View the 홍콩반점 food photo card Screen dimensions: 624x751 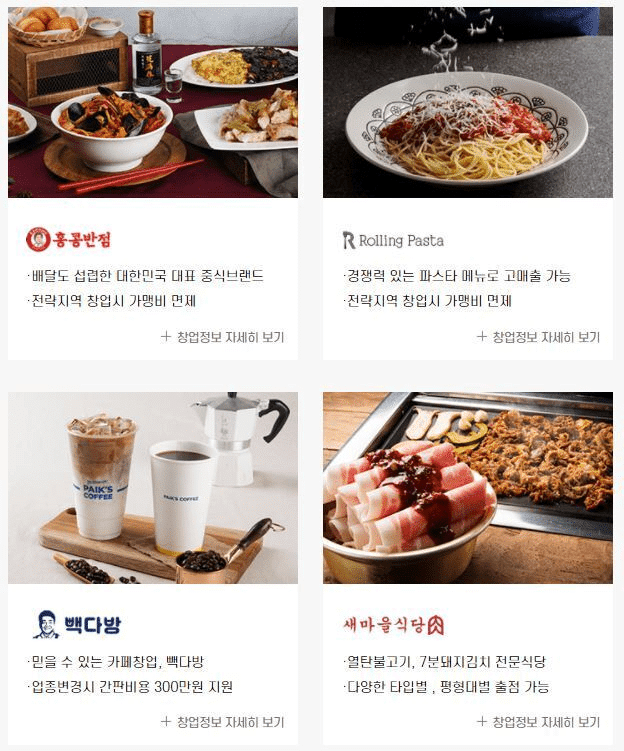(x=153, y=102)
